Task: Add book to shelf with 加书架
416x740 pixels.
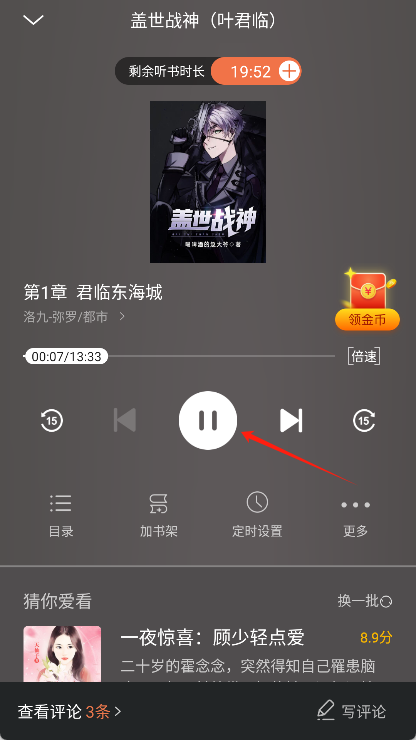Action: click(x=159, y=516)
